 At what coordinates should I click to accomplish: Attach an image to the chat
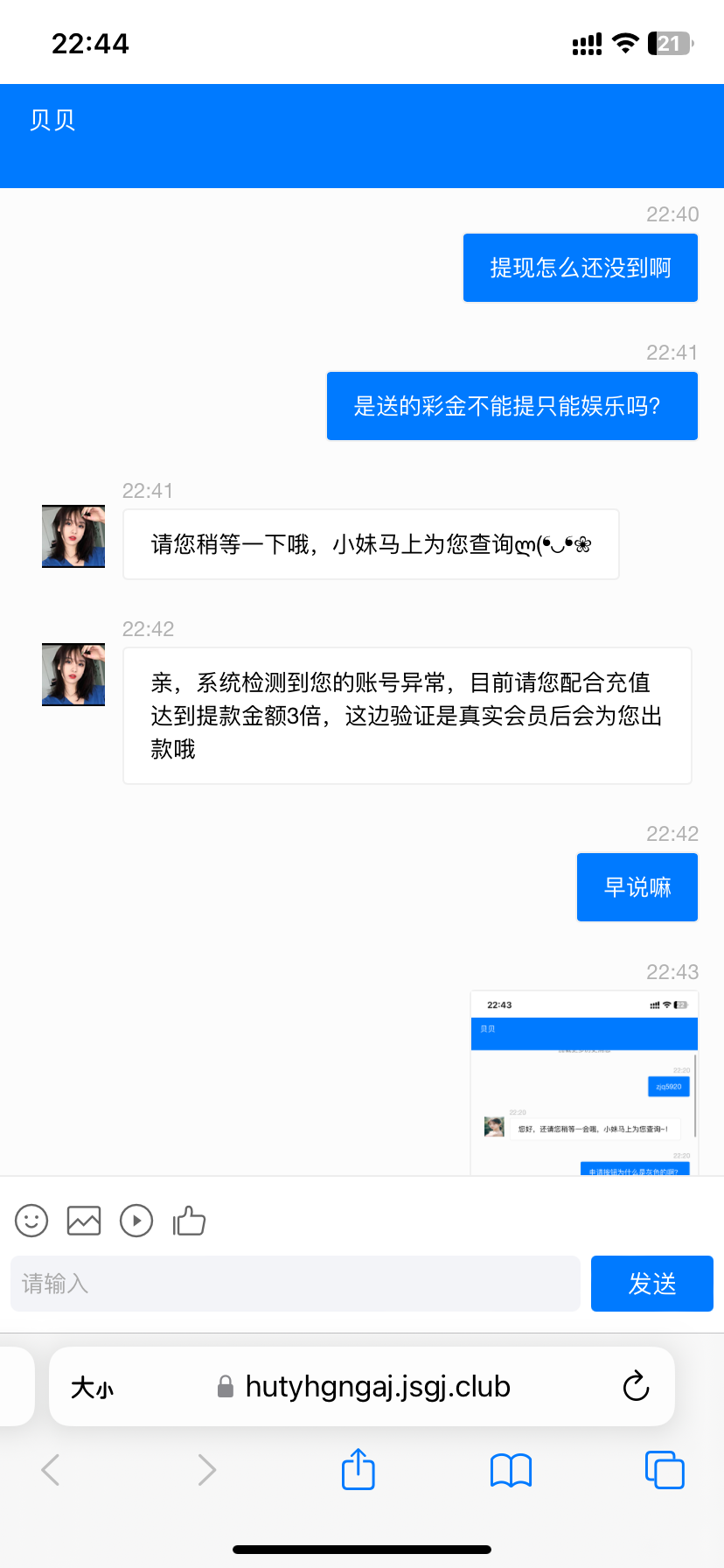click(x=84, y=1221)
